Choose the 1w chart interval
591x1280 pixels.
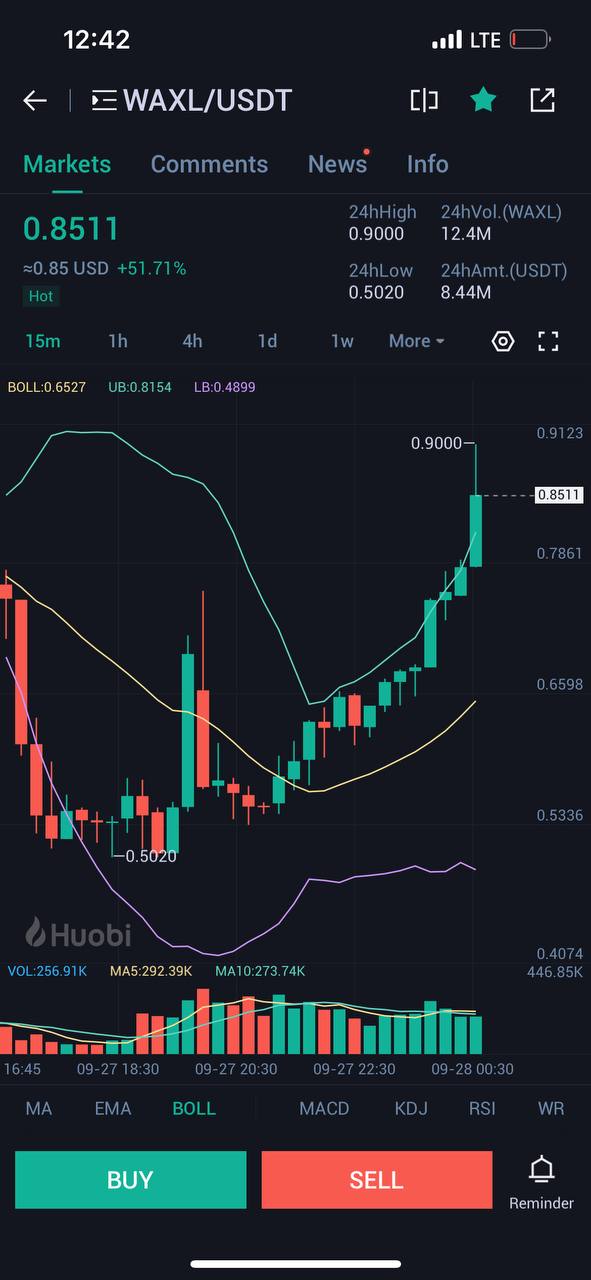click(342, 341)
